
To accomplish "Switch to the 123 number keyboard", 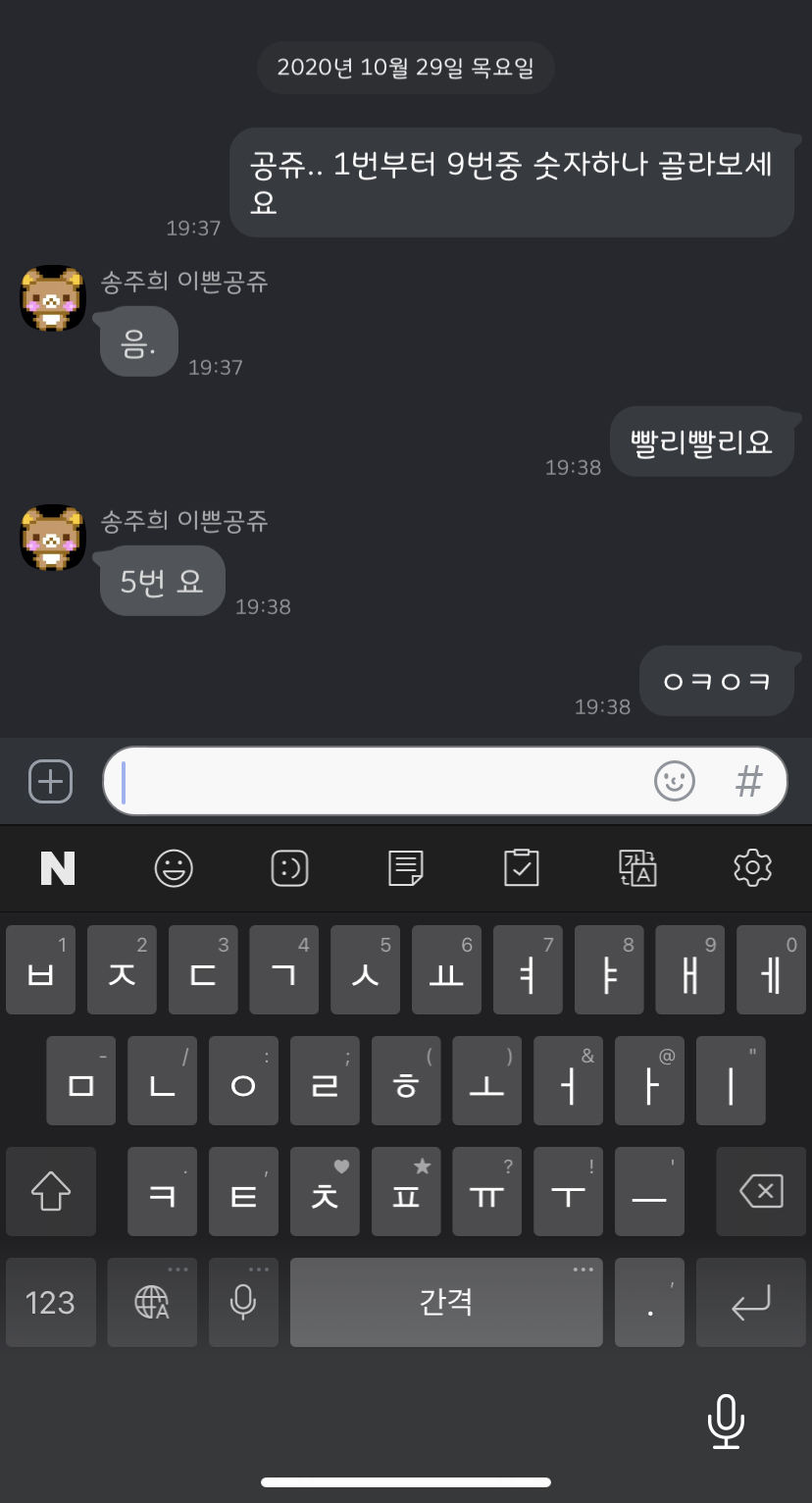I will click(51, 1303).
